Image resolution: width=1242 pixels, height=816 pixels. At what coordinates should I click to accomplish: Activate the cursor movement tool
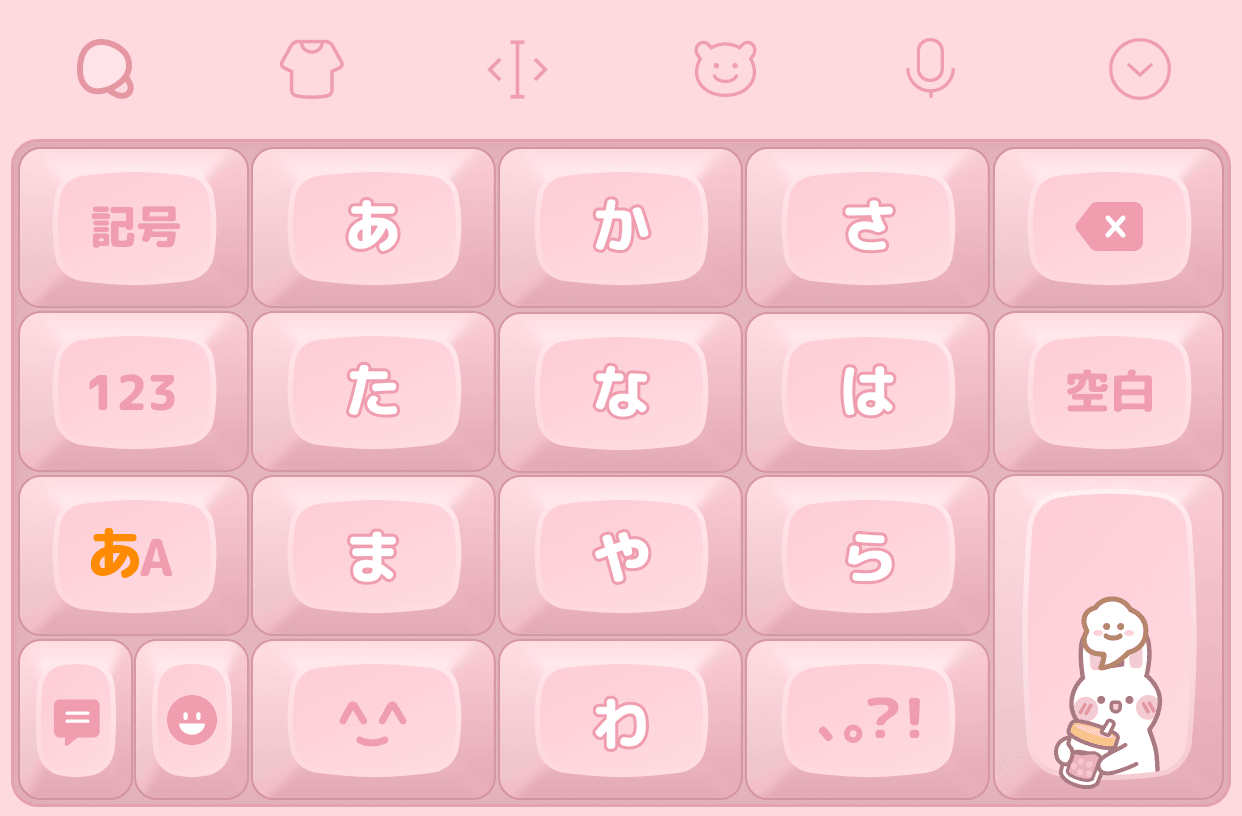517,69
